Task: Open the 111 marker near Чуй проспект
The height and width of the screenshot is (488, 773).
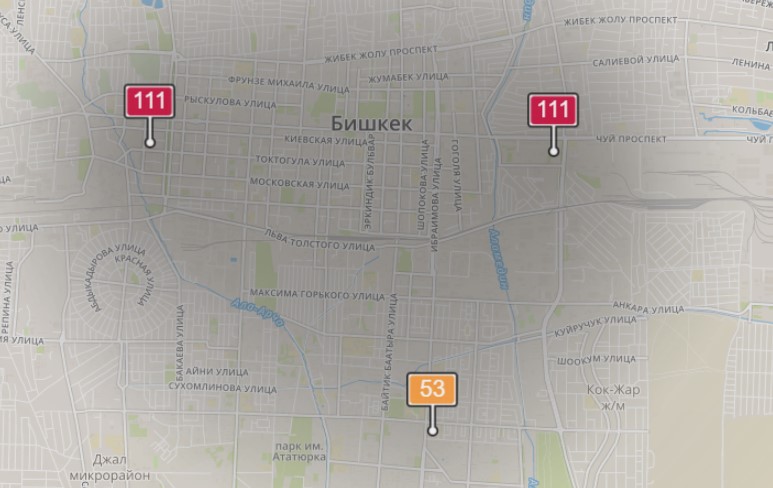Action: pyautogui.click(x=553, y=110)
